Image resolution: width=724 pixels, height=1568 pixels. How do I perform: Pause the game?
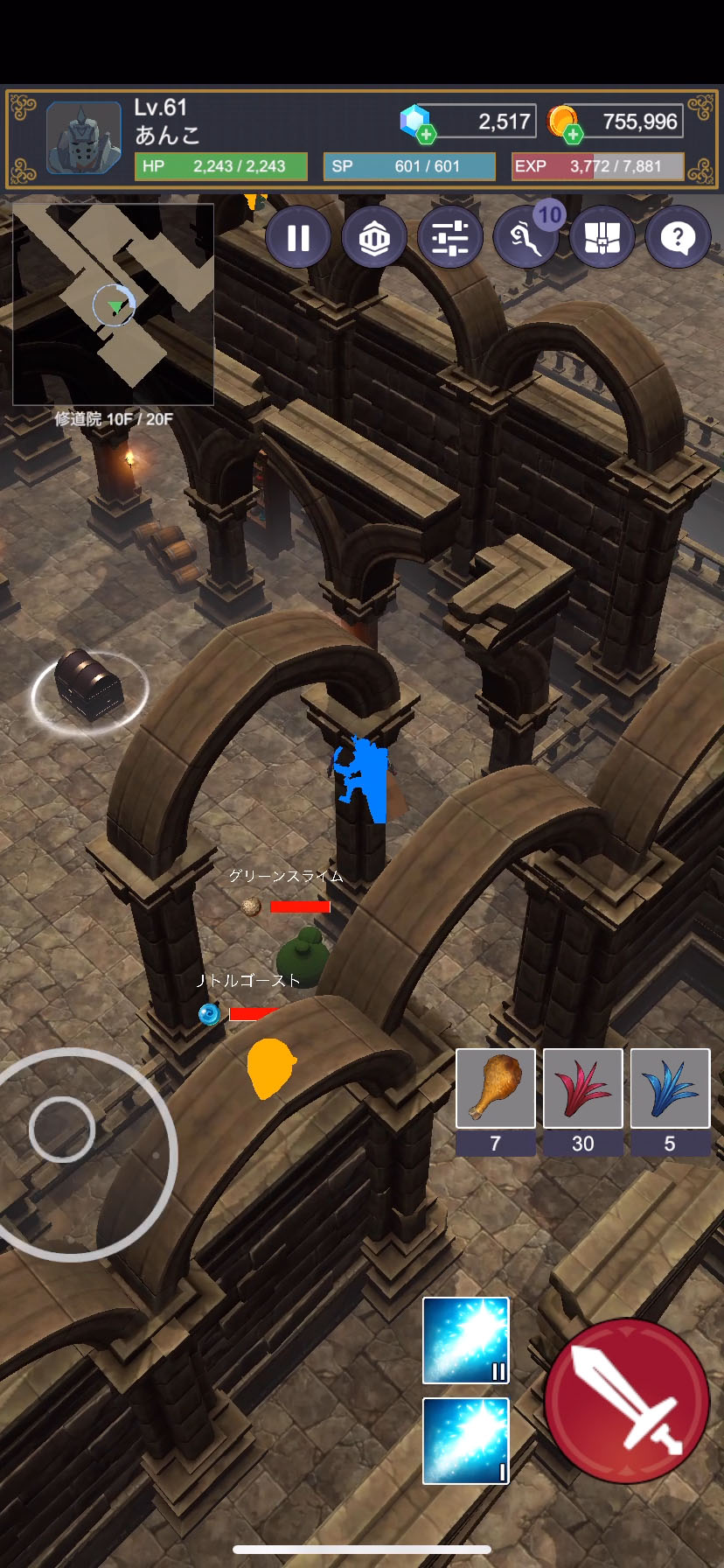(x=298, y=237)
